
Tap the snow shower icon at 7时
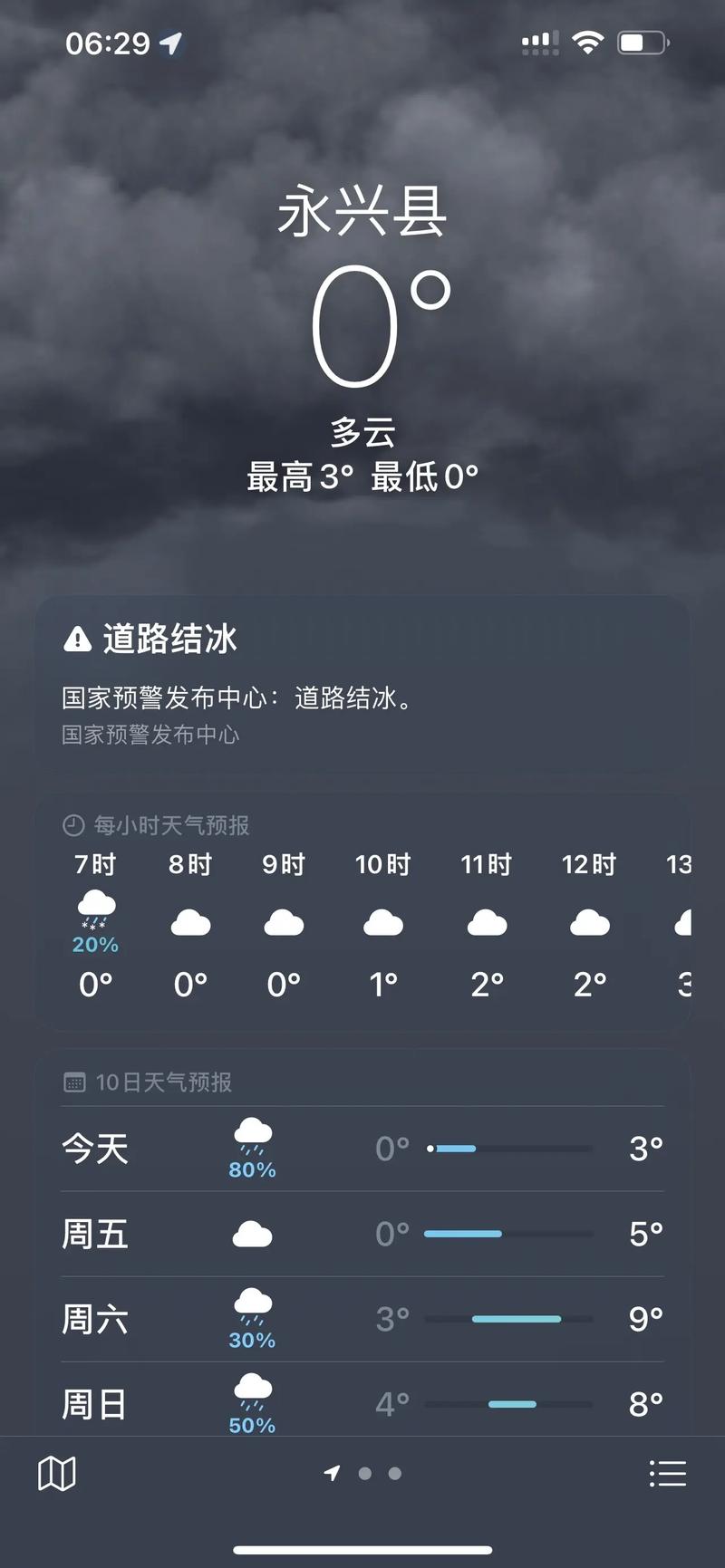click(x=94, y=915)
